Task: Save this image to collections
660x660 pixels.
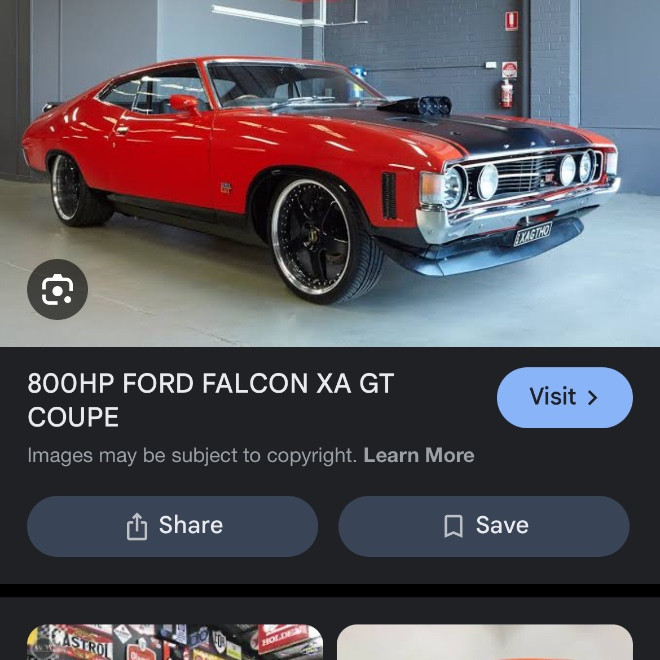Action: 484,526
